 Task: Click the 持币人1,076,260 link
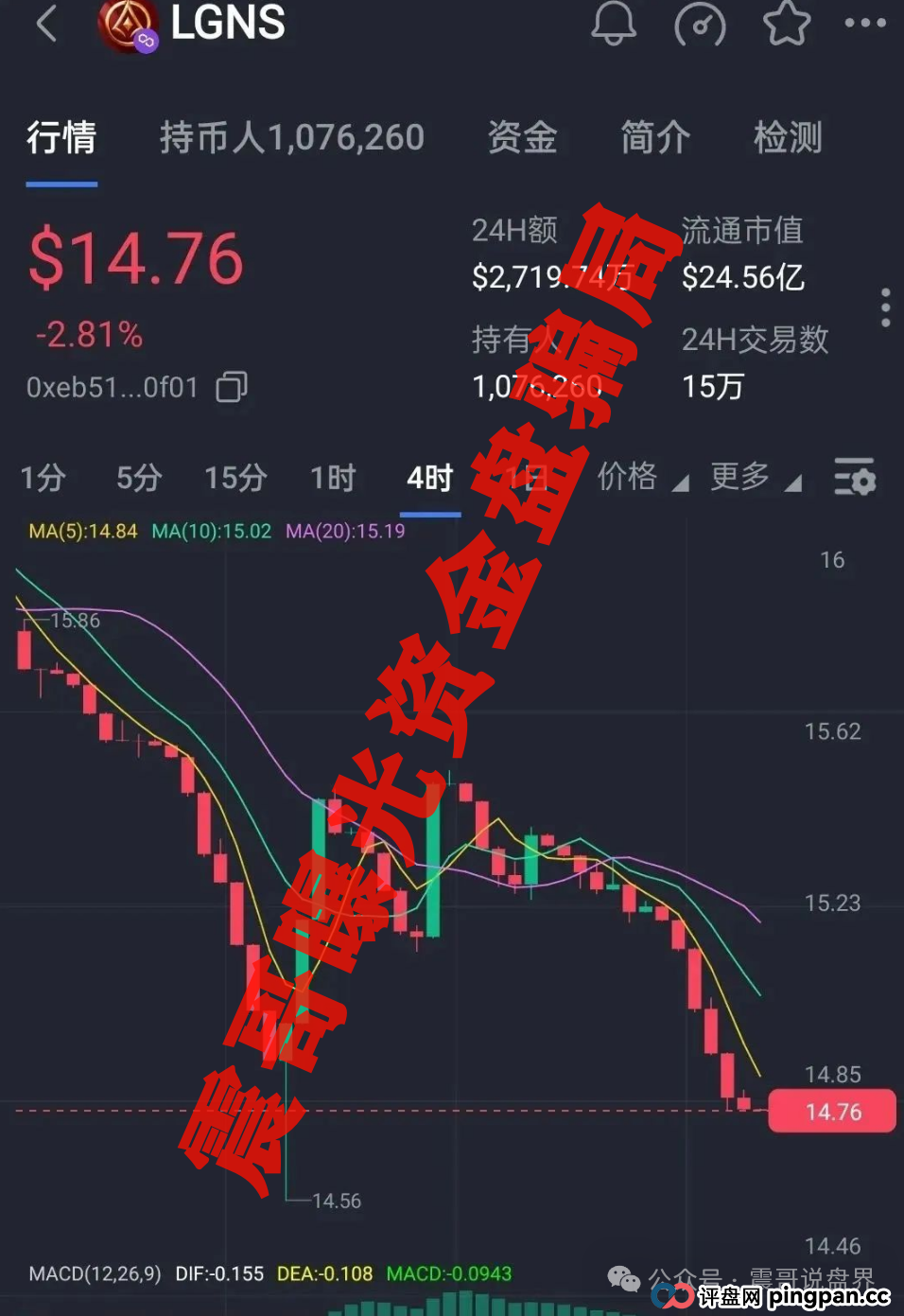pos(292,139)
